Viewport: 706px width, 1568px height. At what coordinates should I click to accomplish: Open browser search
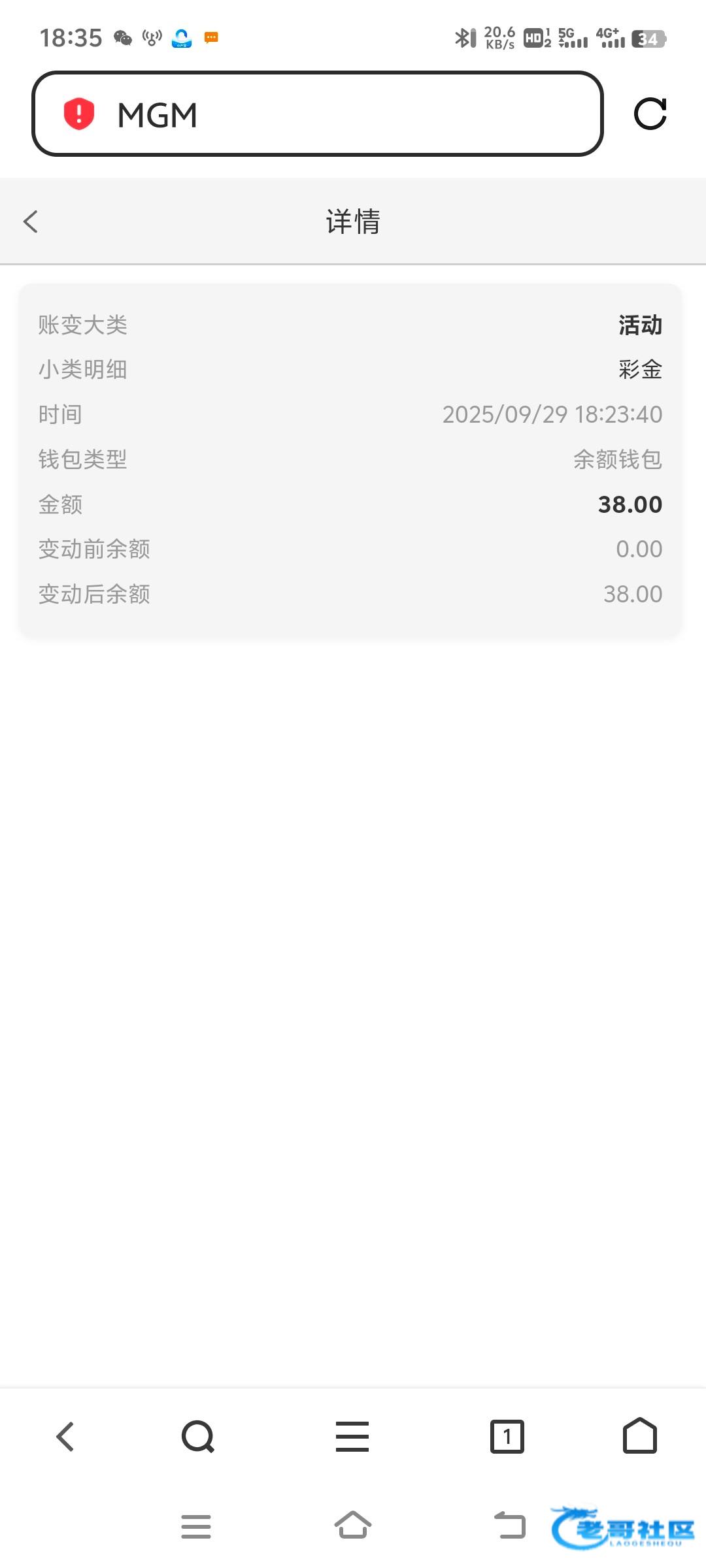[x=197, y=1437]
